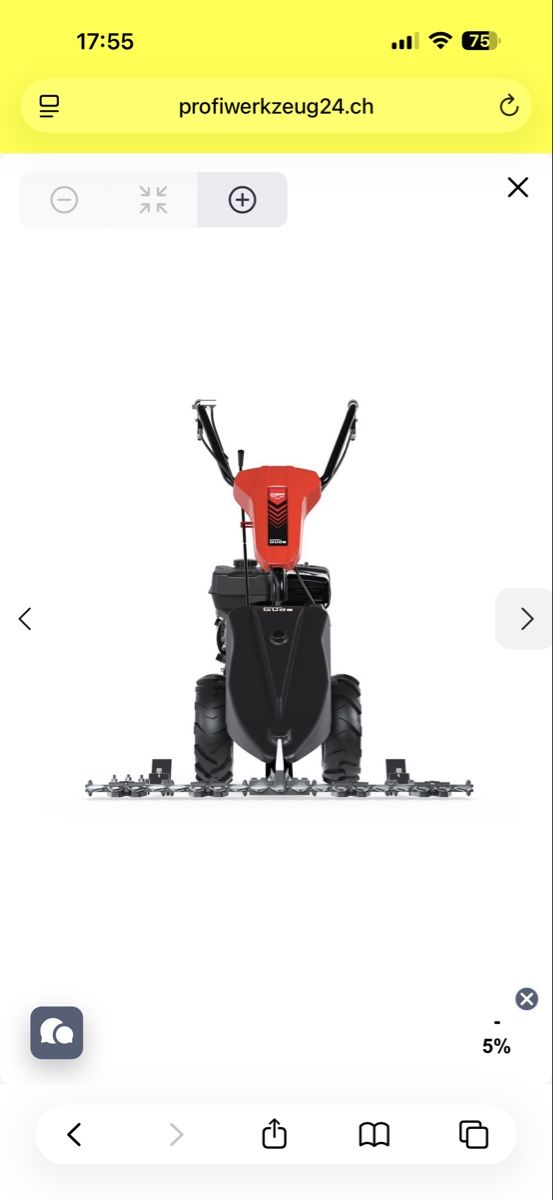
Task: Show the previous product image
Action: tap(25, 619)
